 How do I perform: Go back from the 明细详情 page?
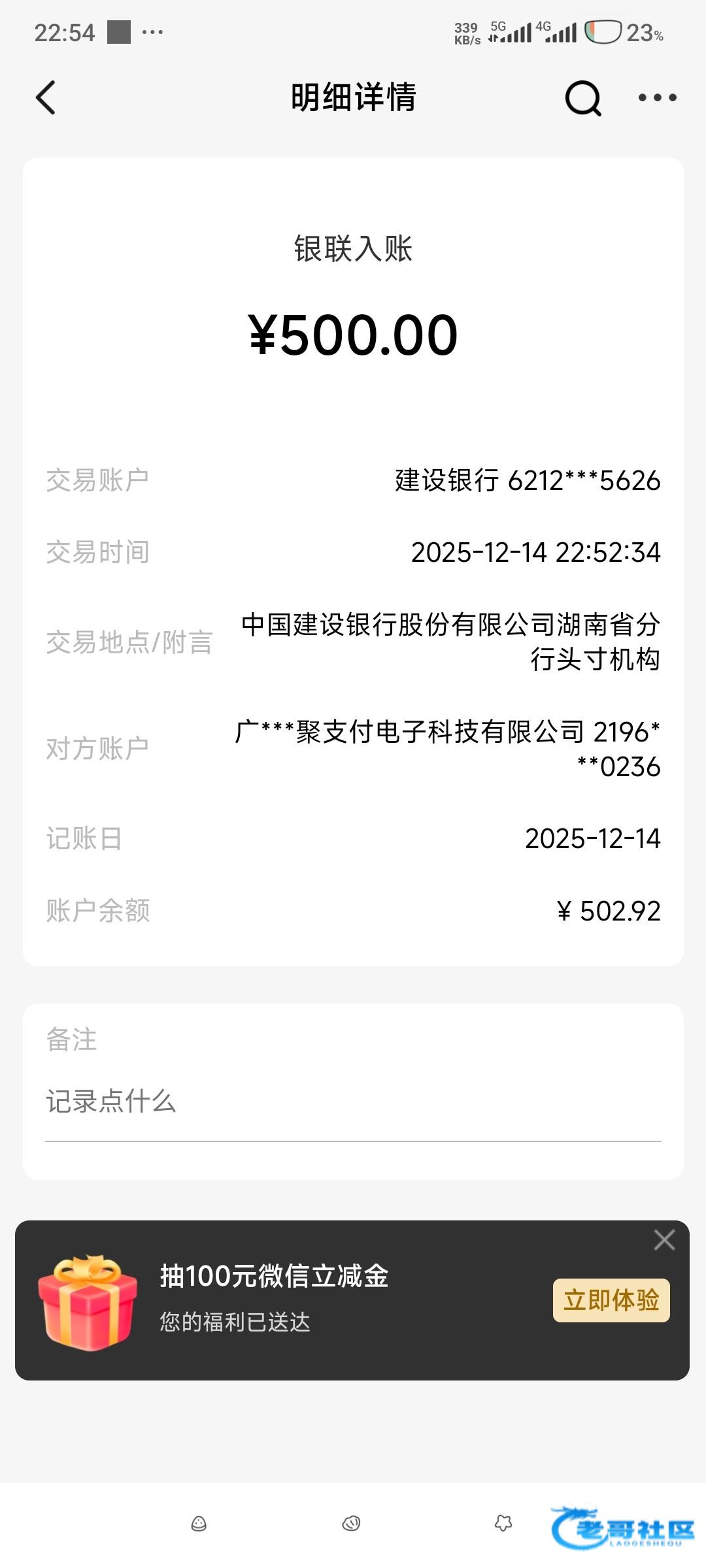(46, 98)
